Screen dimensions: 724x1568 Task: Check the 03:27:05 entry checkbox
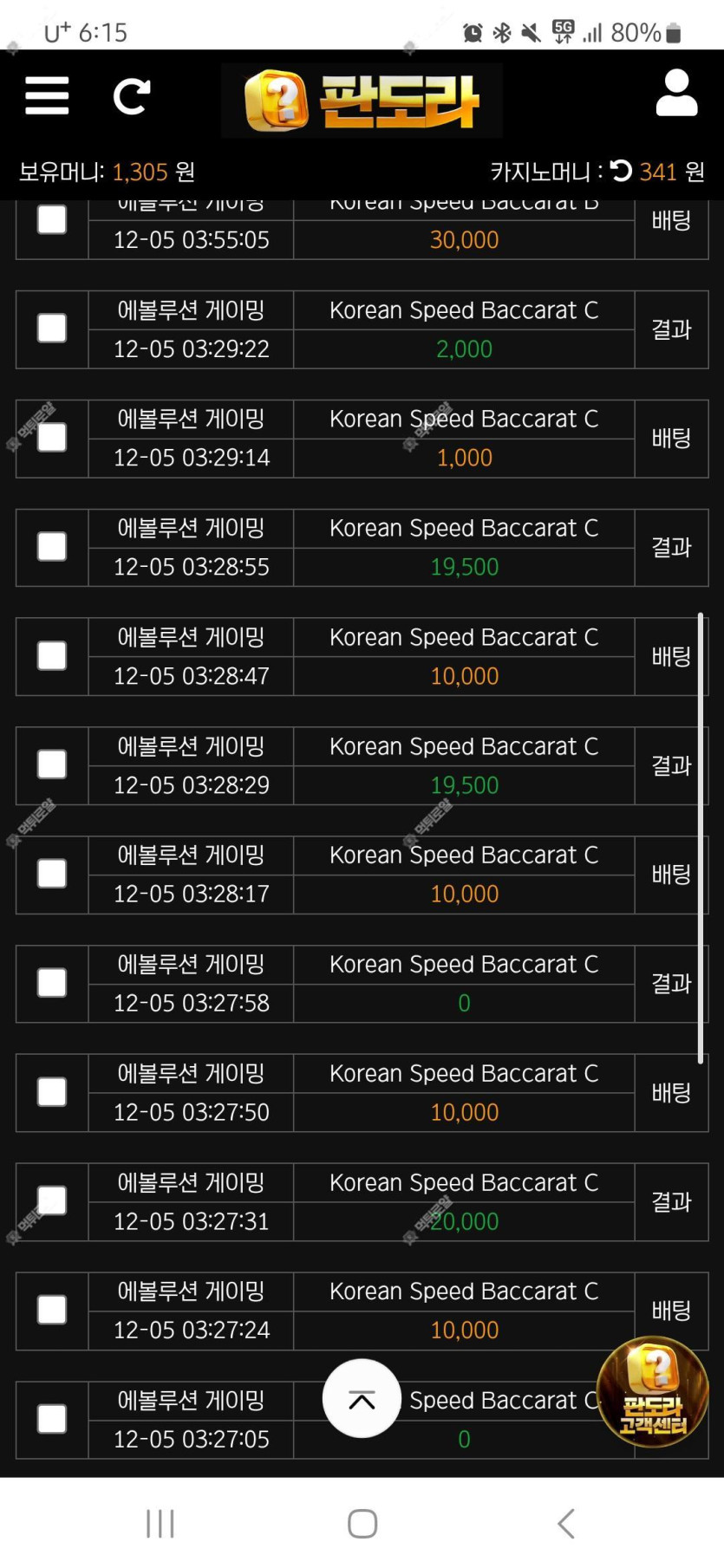click(x=52, y=1419)
